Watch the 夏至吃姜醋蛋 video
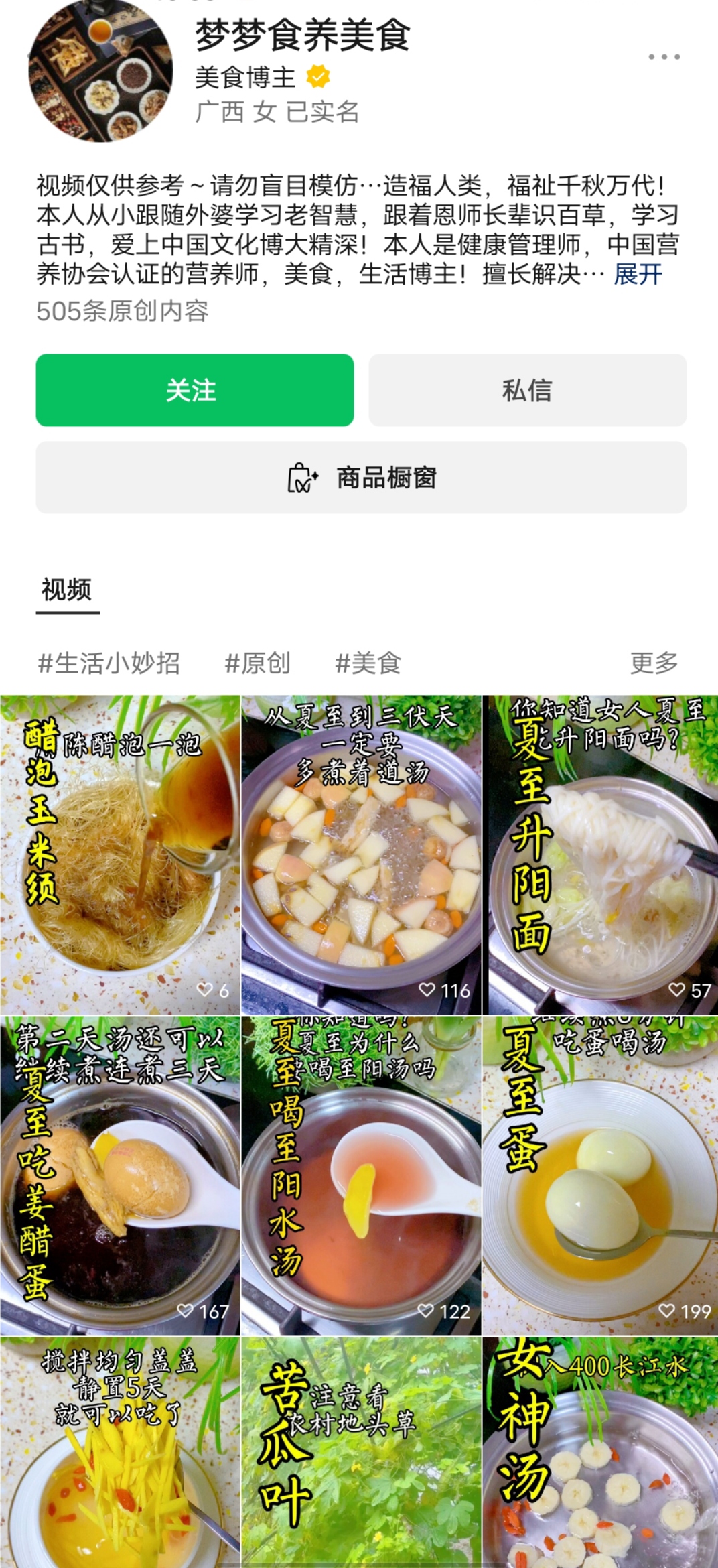 pyautogui.click(x=120, y=1175)
